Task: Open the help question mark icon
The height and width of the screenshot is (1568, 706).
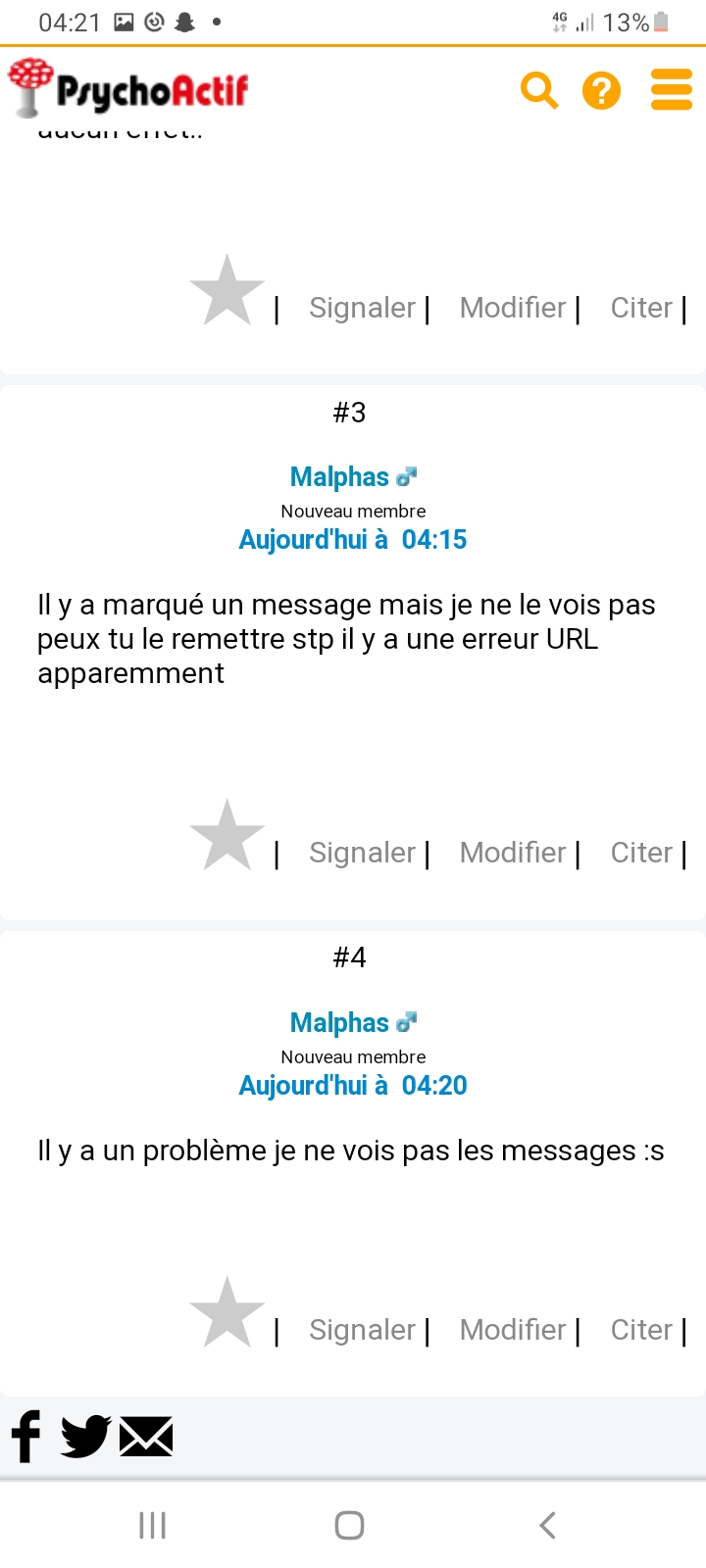Action: tap(601, 90)
